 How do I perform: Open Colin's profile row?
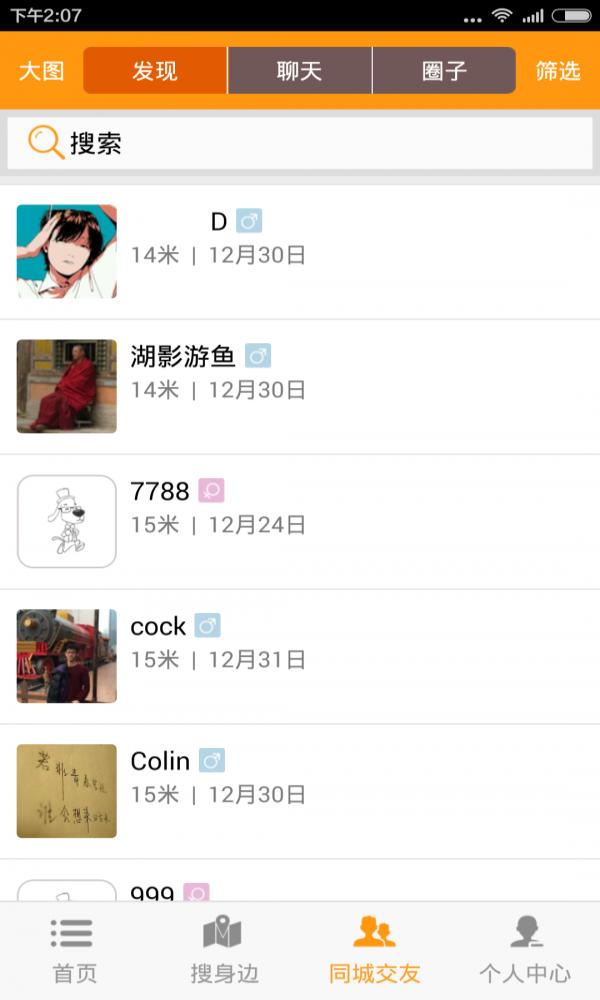tap(300, 791)
